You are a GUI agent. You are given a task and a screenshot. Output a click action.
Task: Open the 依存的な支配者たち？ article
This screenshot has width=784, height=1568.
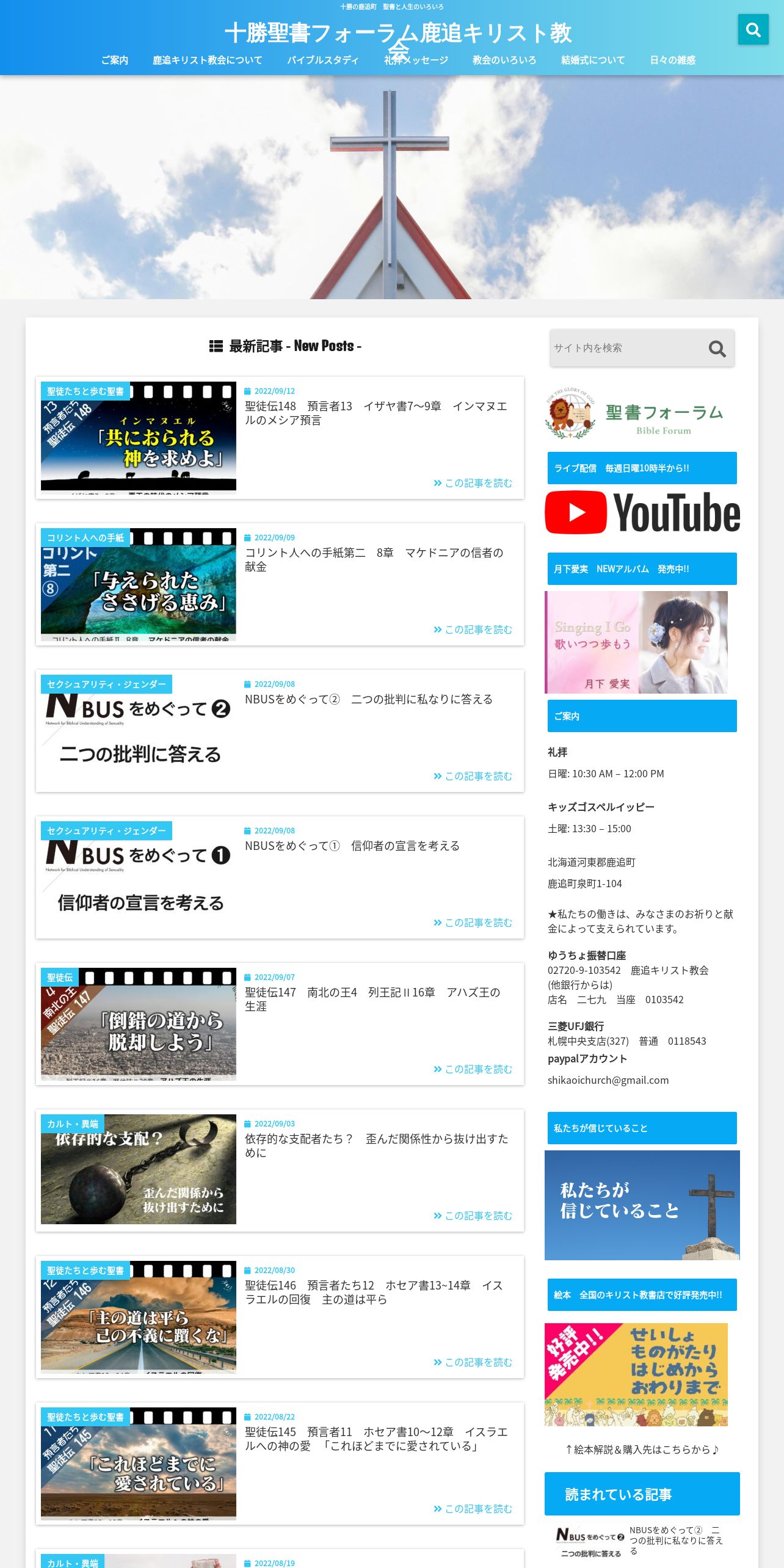point(376,1145)
